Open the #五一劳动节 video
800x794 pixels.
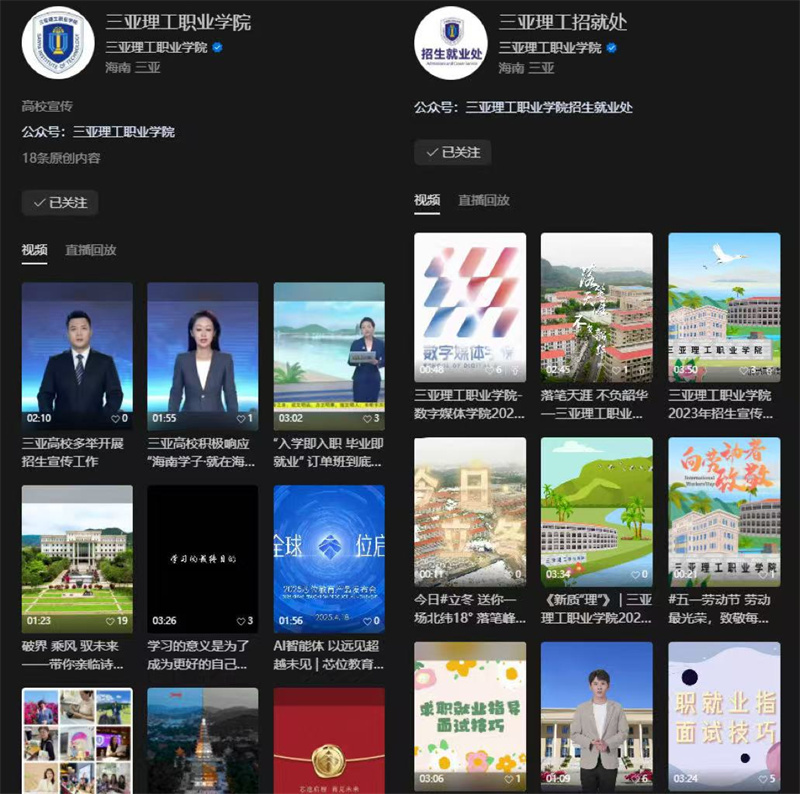click(723, 510)
